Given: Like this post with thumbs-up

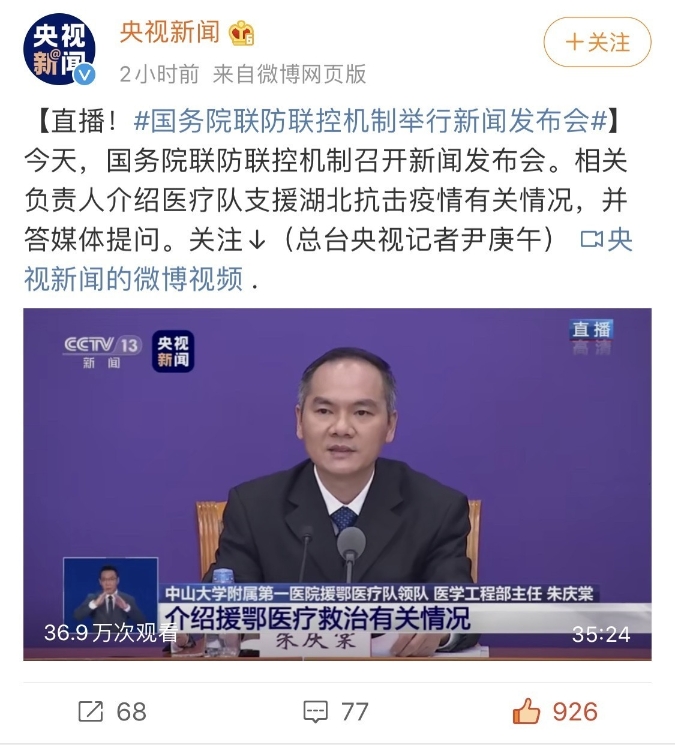Looking at the screenshot, I should 554,711.
